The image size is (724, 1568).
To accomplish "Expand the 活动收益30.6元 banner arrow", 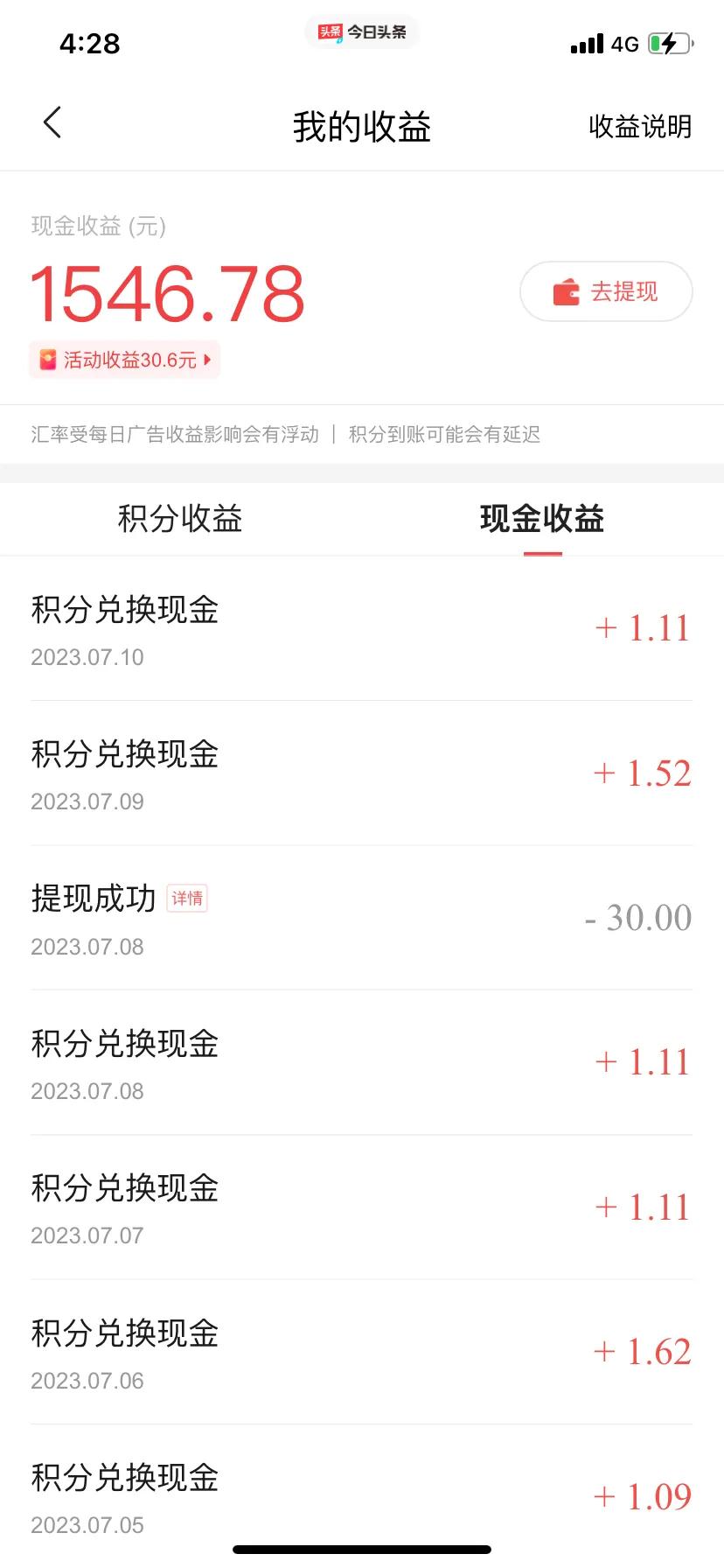I will pyautogui.click(x=207, y=360).
